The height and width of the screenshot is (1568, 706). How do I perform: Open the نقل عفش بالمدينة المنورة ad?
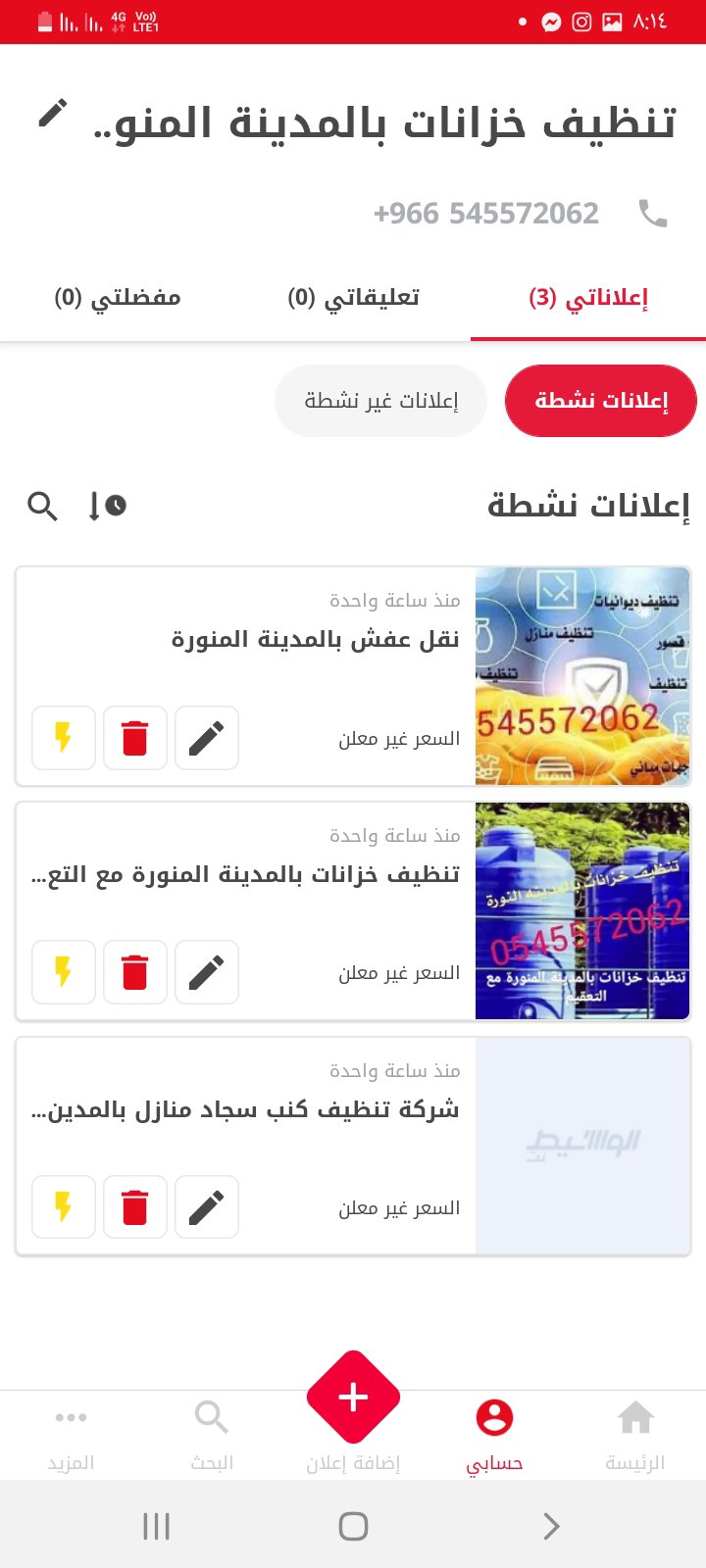[x=316, y=640]
